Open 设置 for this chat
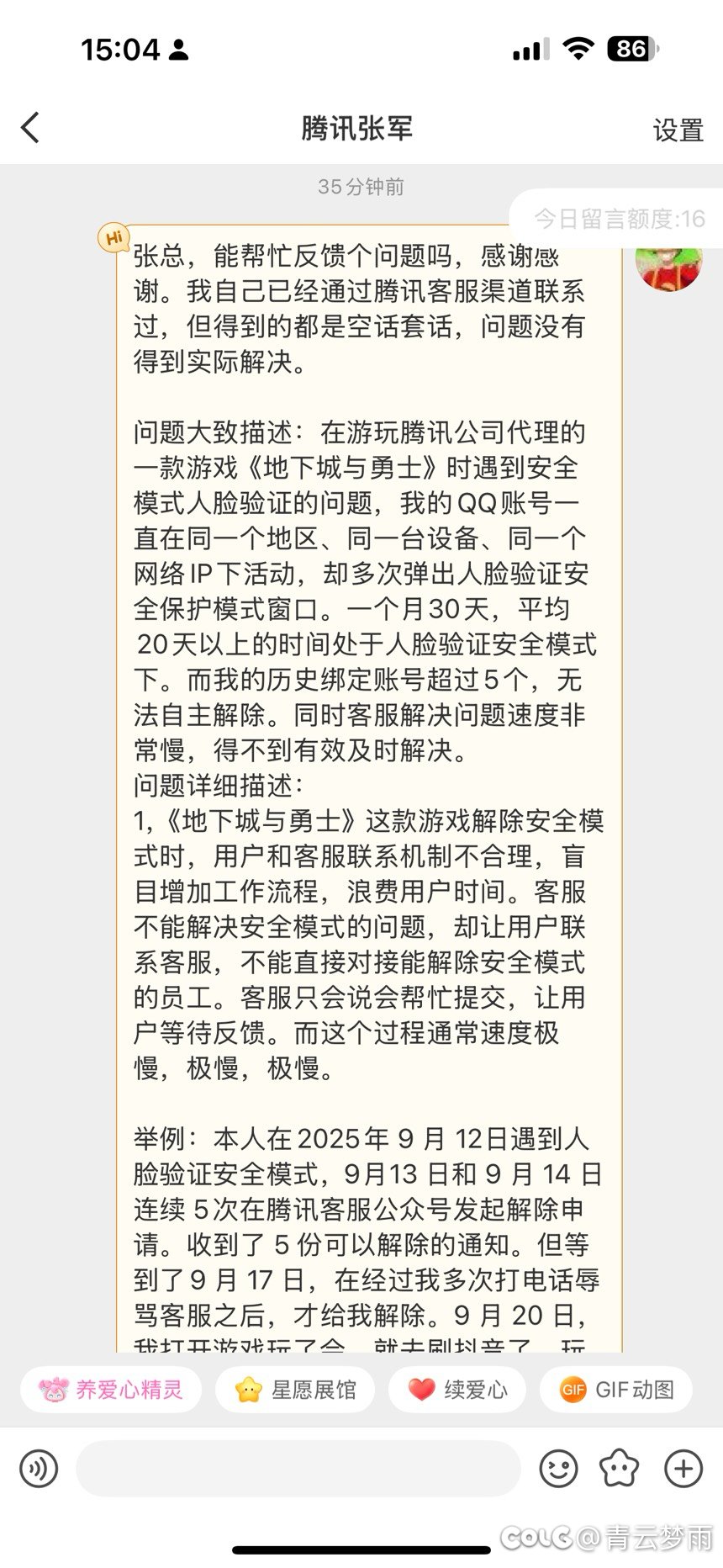The height and width of the screenshot is (1568, 723). [x=678, y=130]
